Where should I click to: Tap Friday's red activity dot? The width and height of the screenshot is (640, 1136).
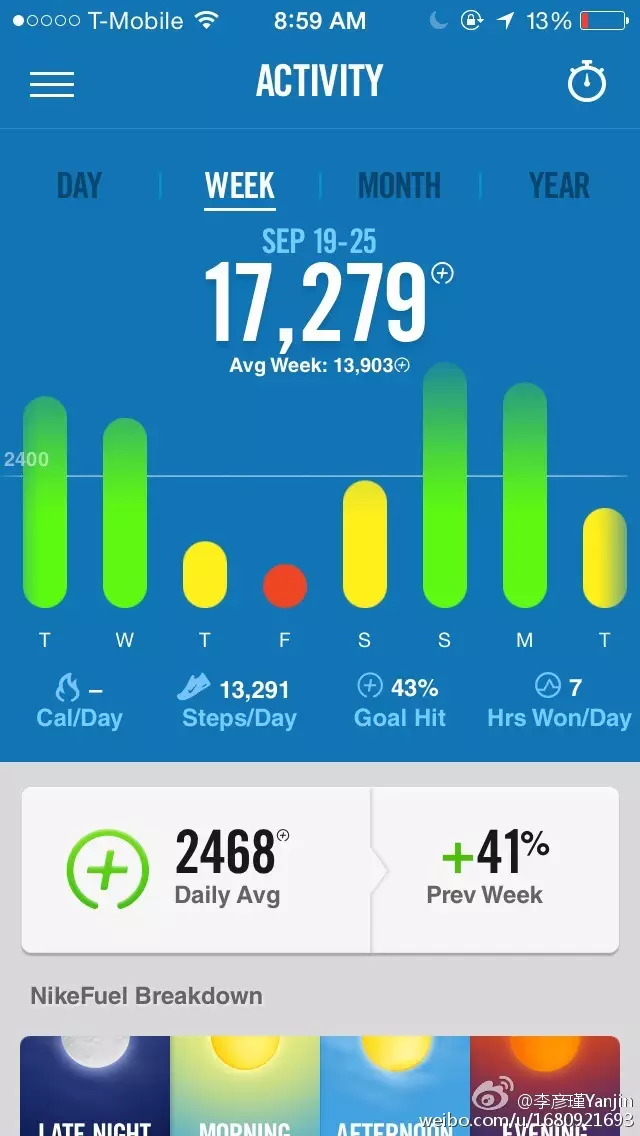(285, 586)
